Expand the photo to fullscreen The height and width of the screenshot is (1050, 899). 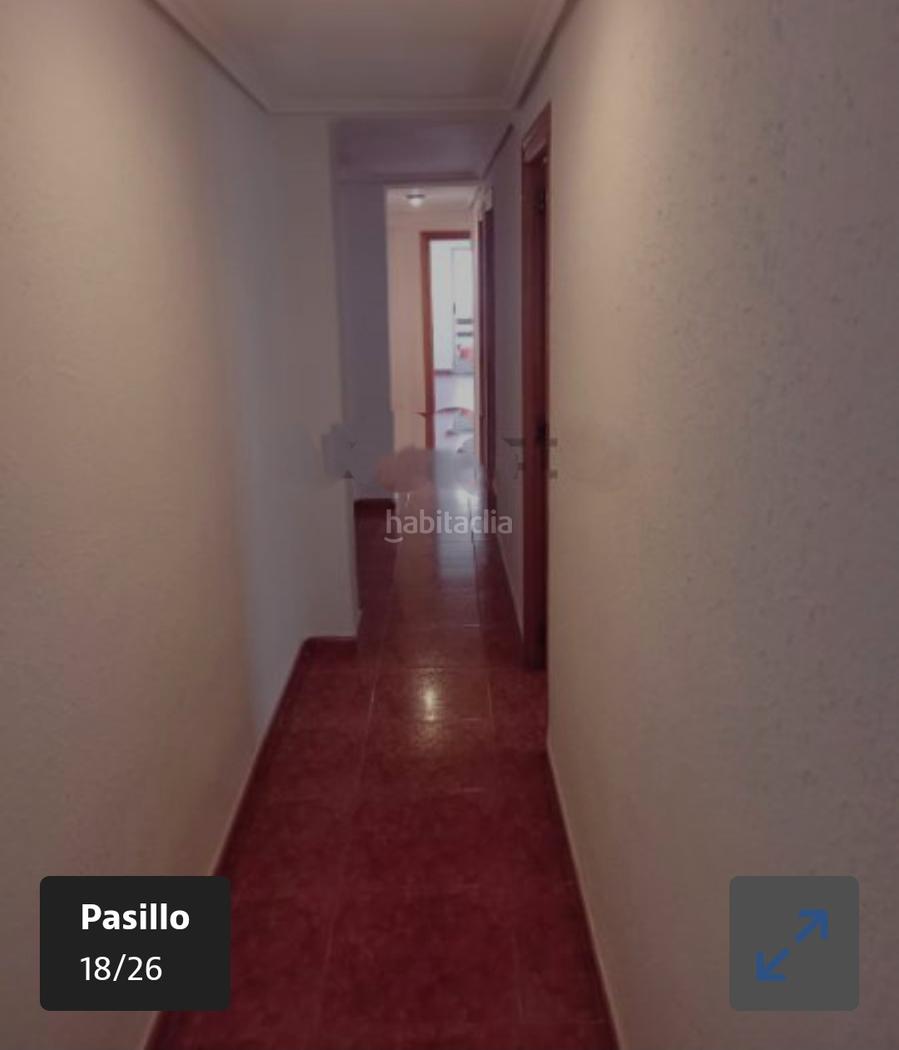(793, 943)
